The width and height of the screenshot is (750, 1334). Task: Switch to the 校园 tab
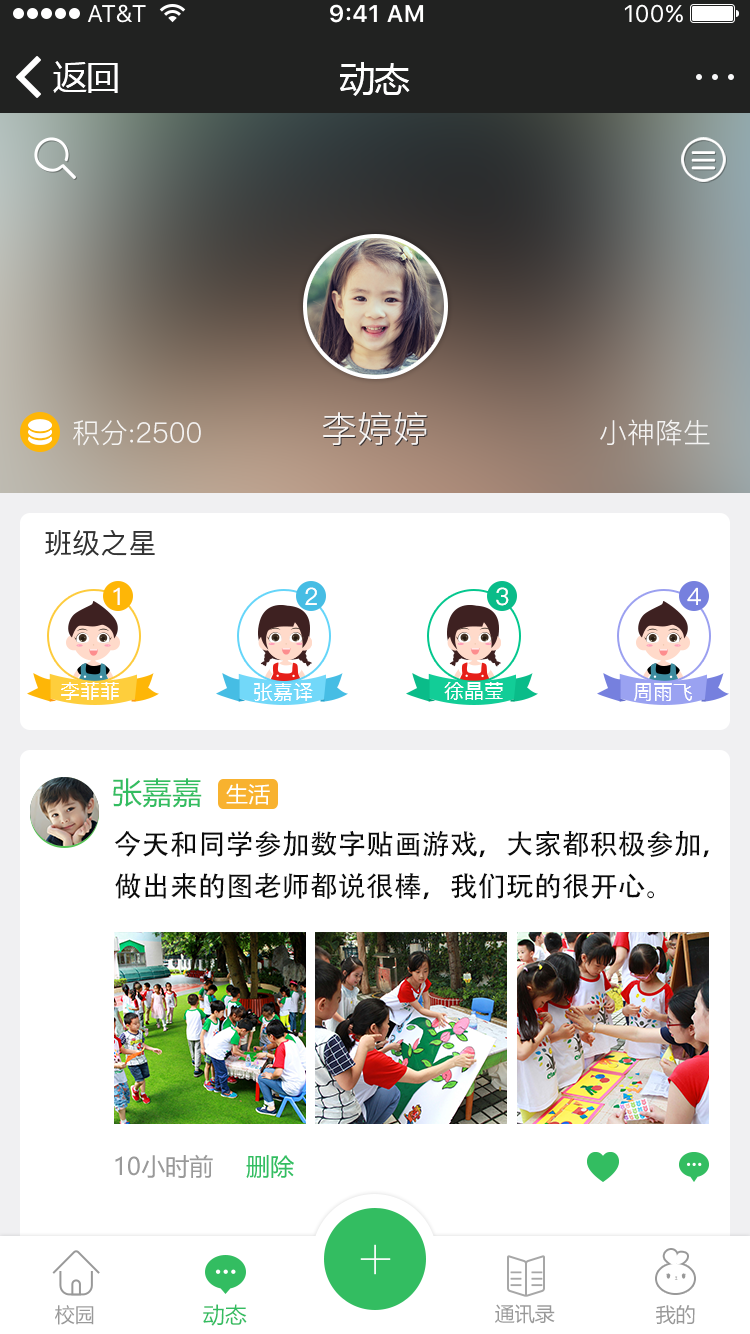[75, 1288]
